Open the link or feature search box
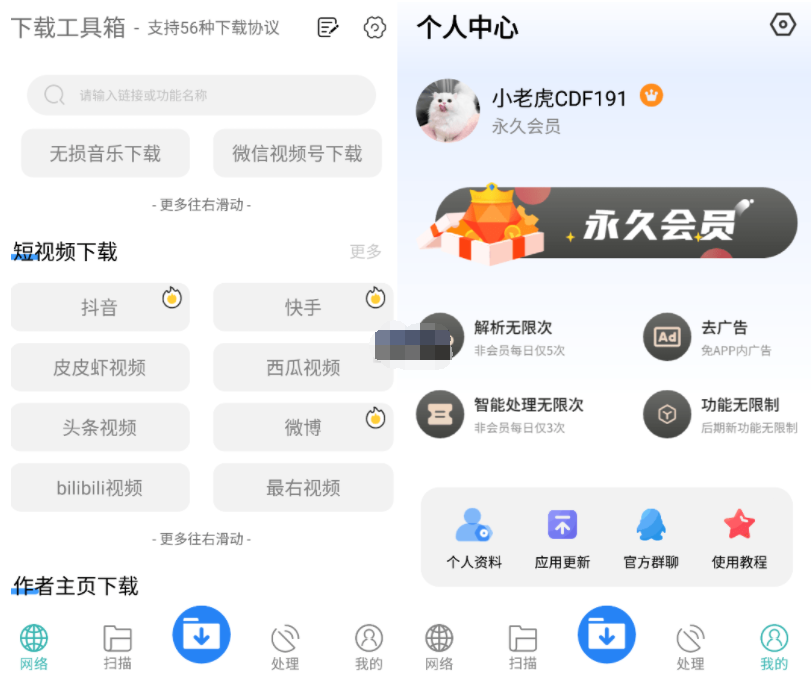 [x=200, y=96]
